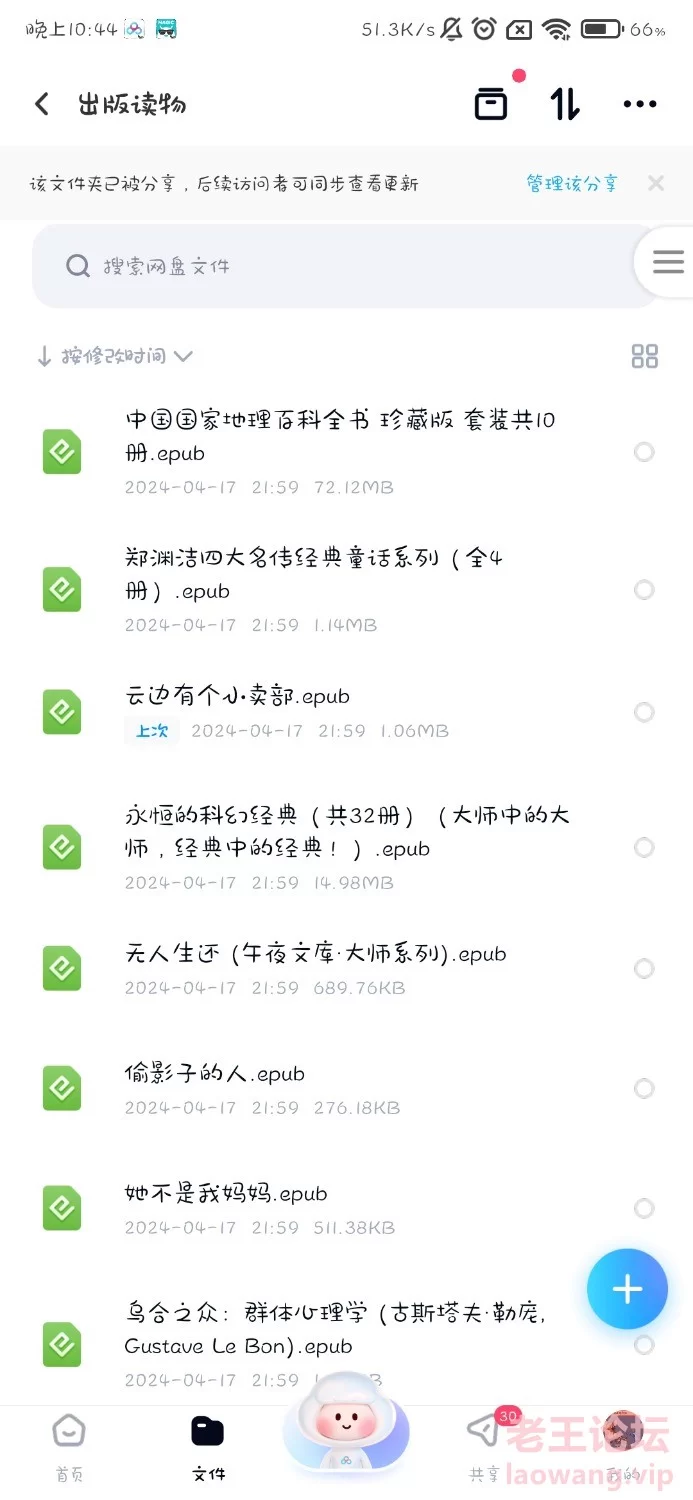Switch to grid view layout
This screenshot has width=693, height=1500.
coord(645,356)
